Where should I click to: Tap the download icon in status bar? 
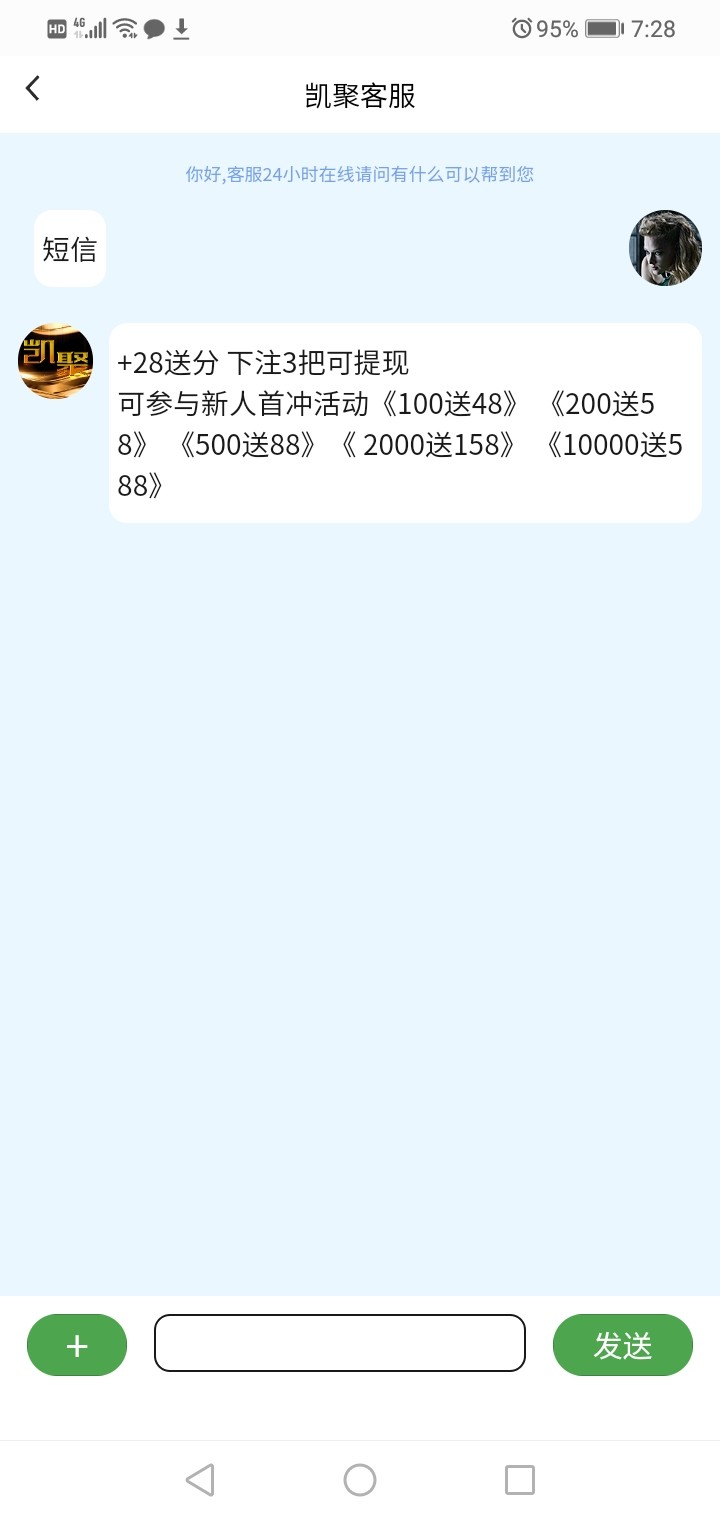pos(181,27)
